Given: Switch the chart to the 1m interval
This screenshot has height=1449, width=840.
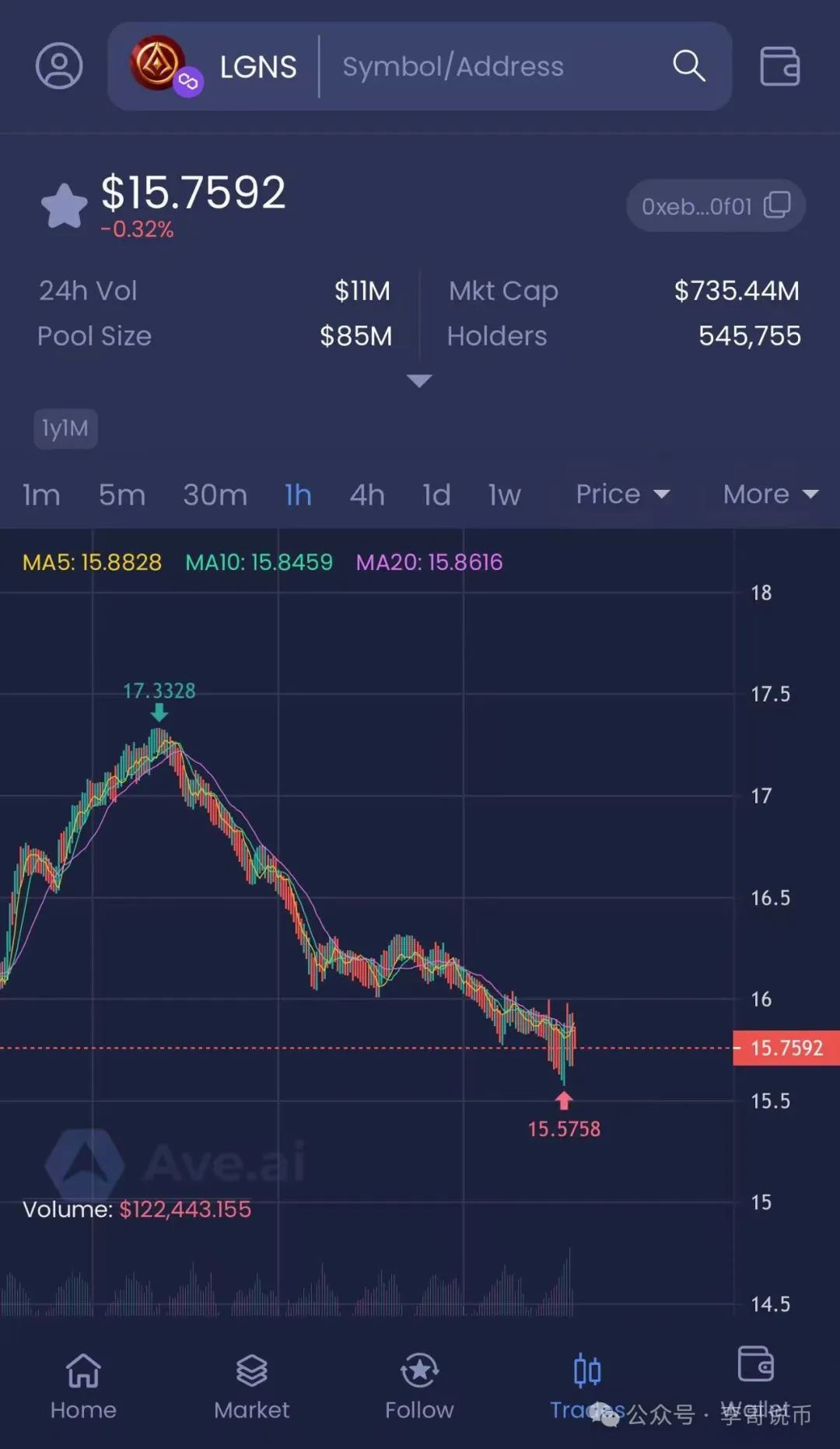Looking at the screenshot, I should click(x=41, y=495).
